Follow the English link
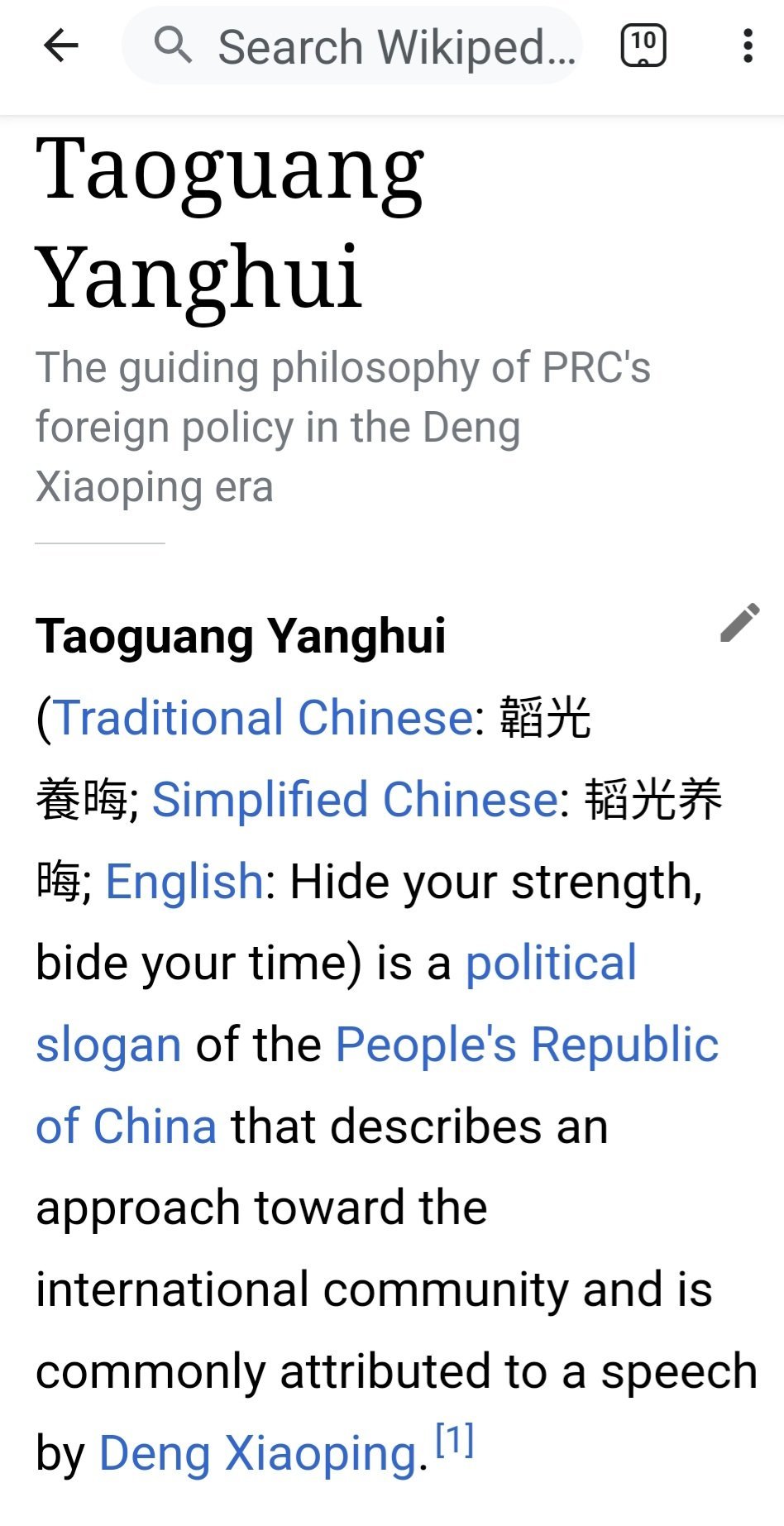 coord(184,881)
